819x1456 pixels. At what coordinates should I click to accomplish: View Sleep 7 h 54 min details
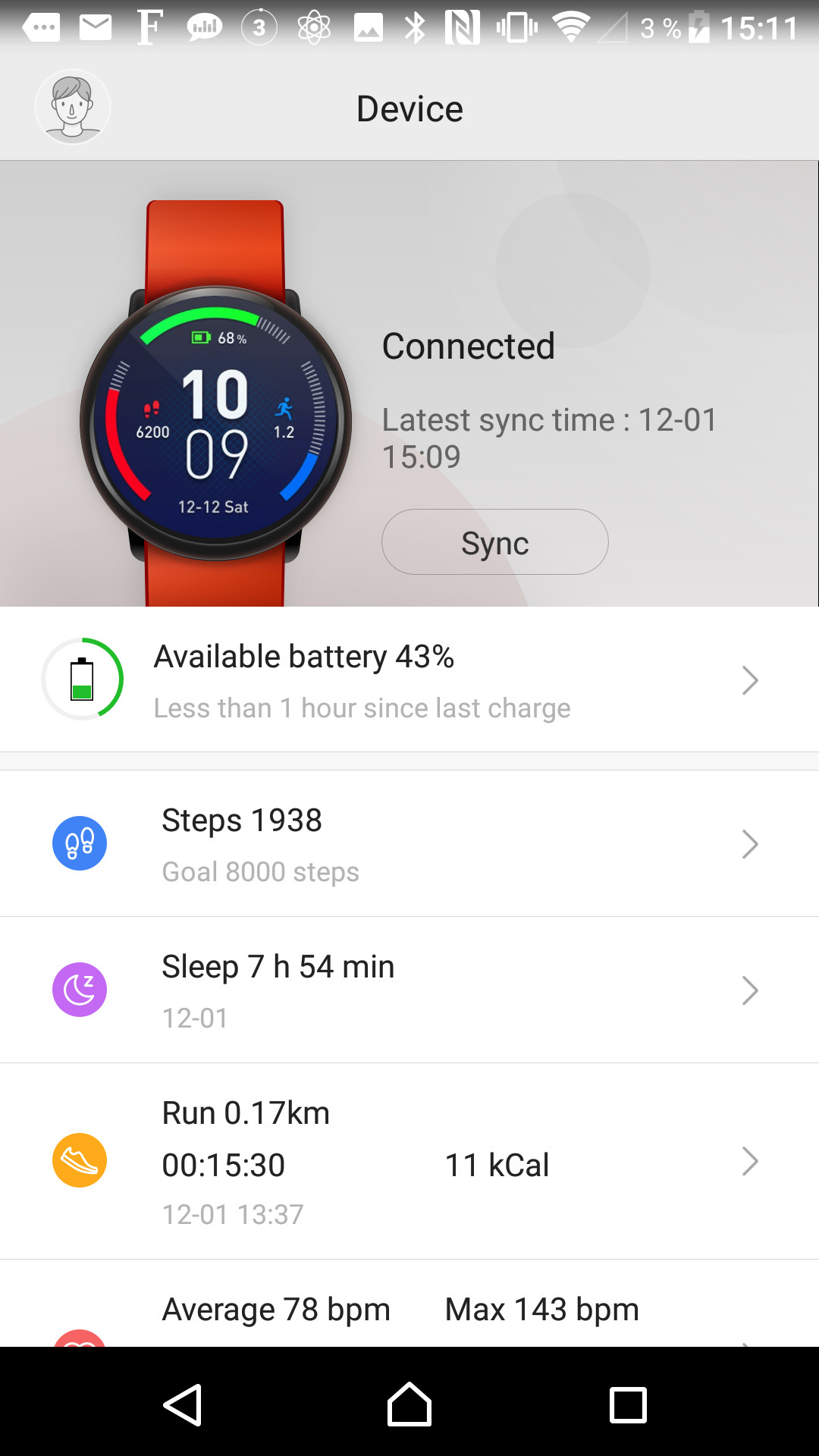coord(409,990)
